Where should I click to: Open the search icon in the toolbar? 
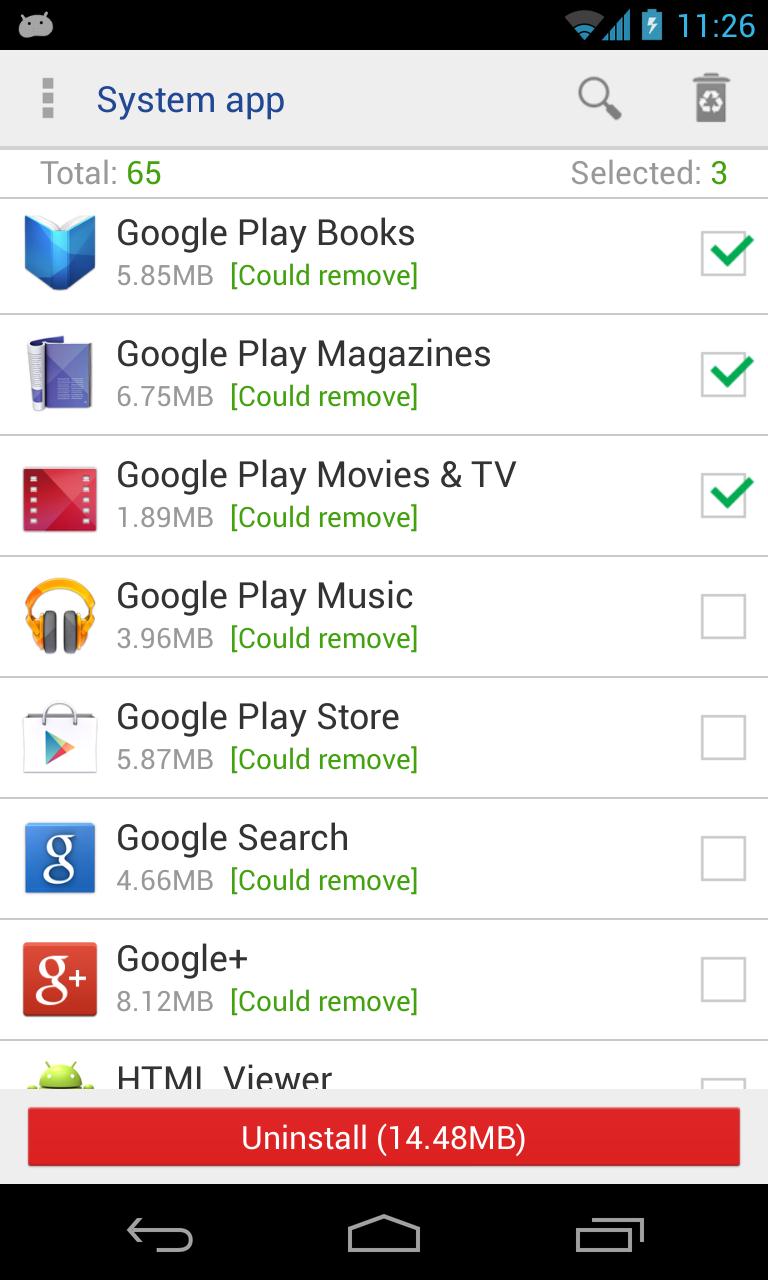pos(598,98)
